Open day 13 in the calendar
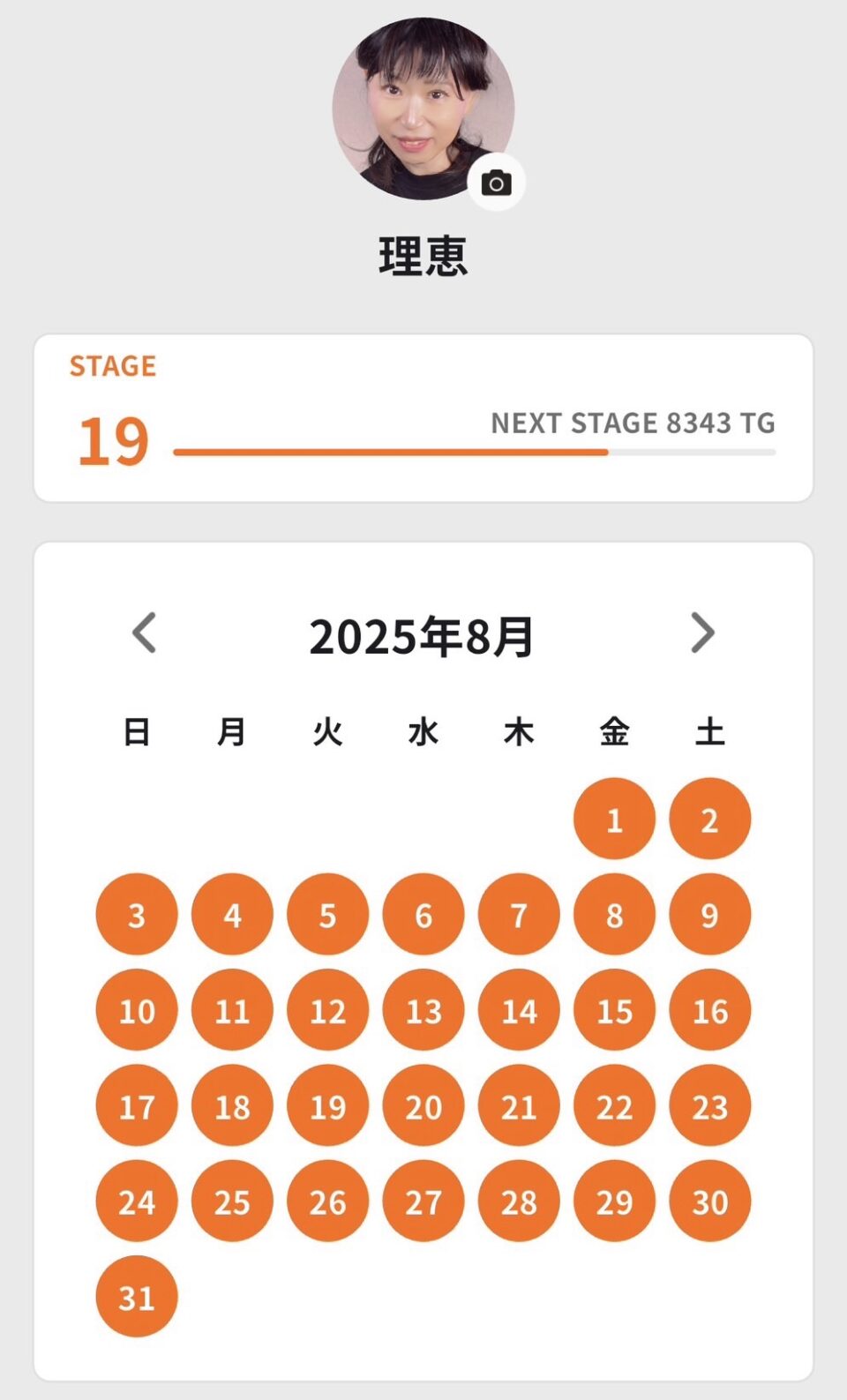The width and height of the screenshot is (847, 1400). 423,1009
